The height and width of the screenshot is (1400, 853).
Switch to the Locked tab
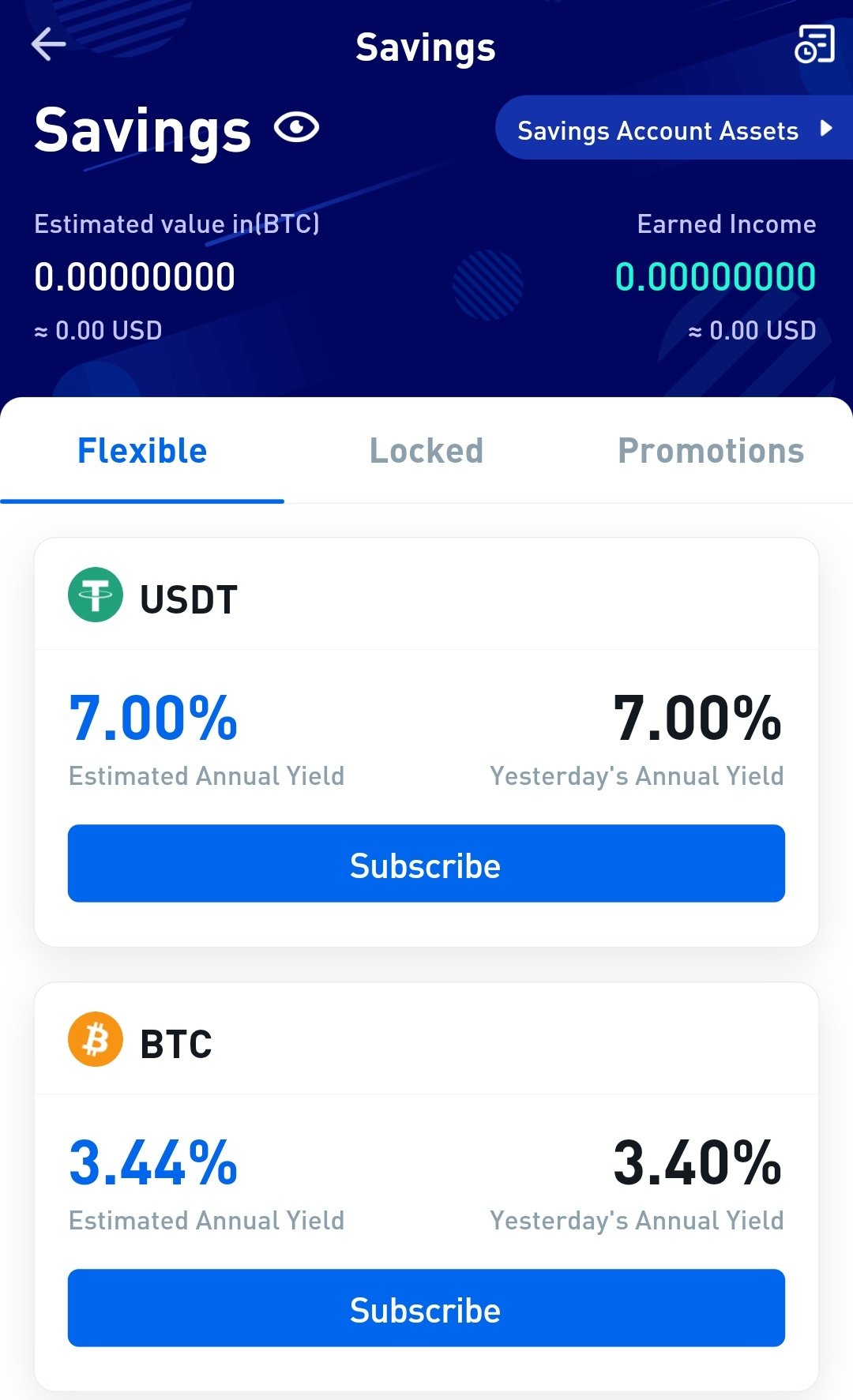[x=426, y=451]
